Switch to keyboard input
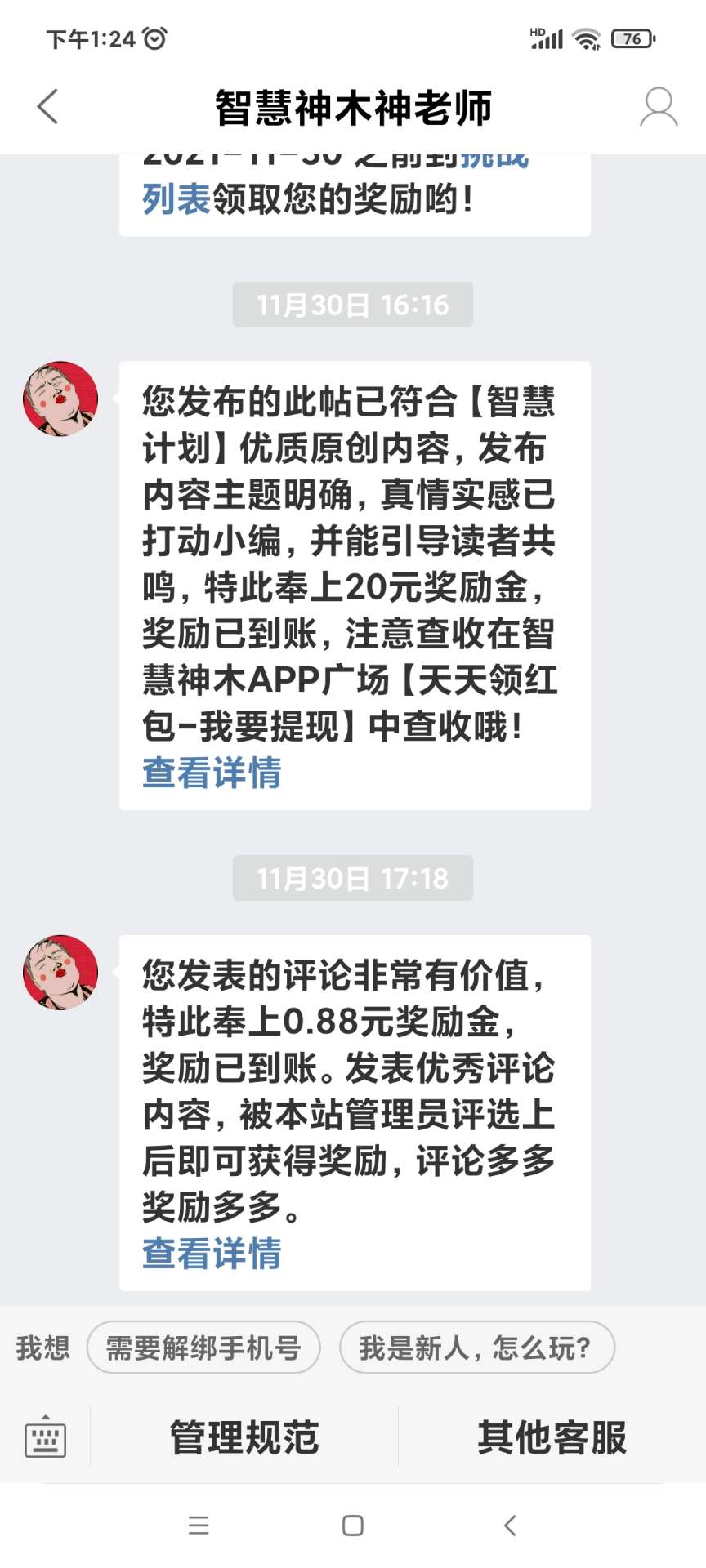The image size is (706, 1568). click(x=45, y=1438)
